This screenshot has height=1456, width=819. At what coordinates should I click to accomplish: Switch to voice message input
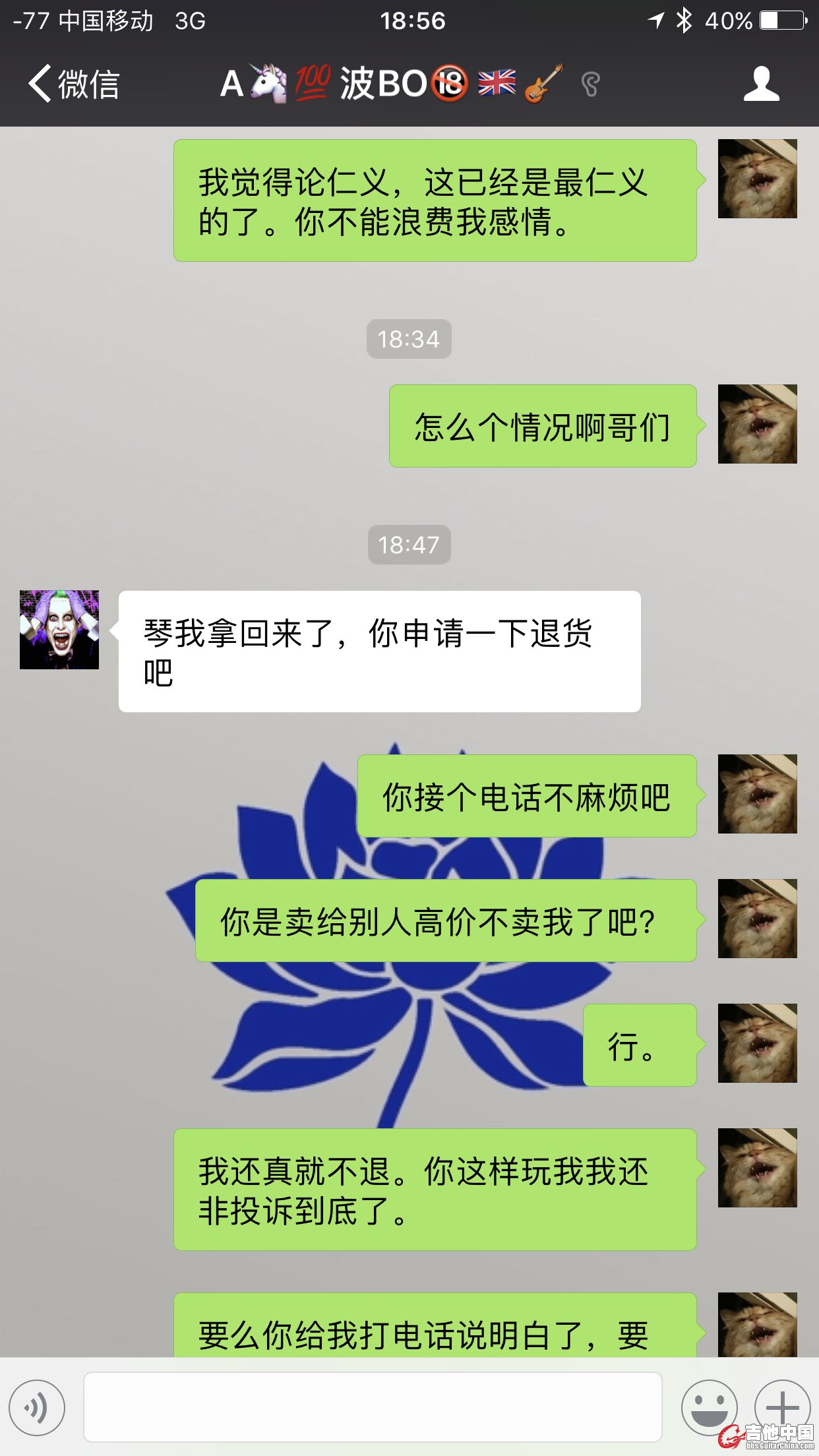37,1407
